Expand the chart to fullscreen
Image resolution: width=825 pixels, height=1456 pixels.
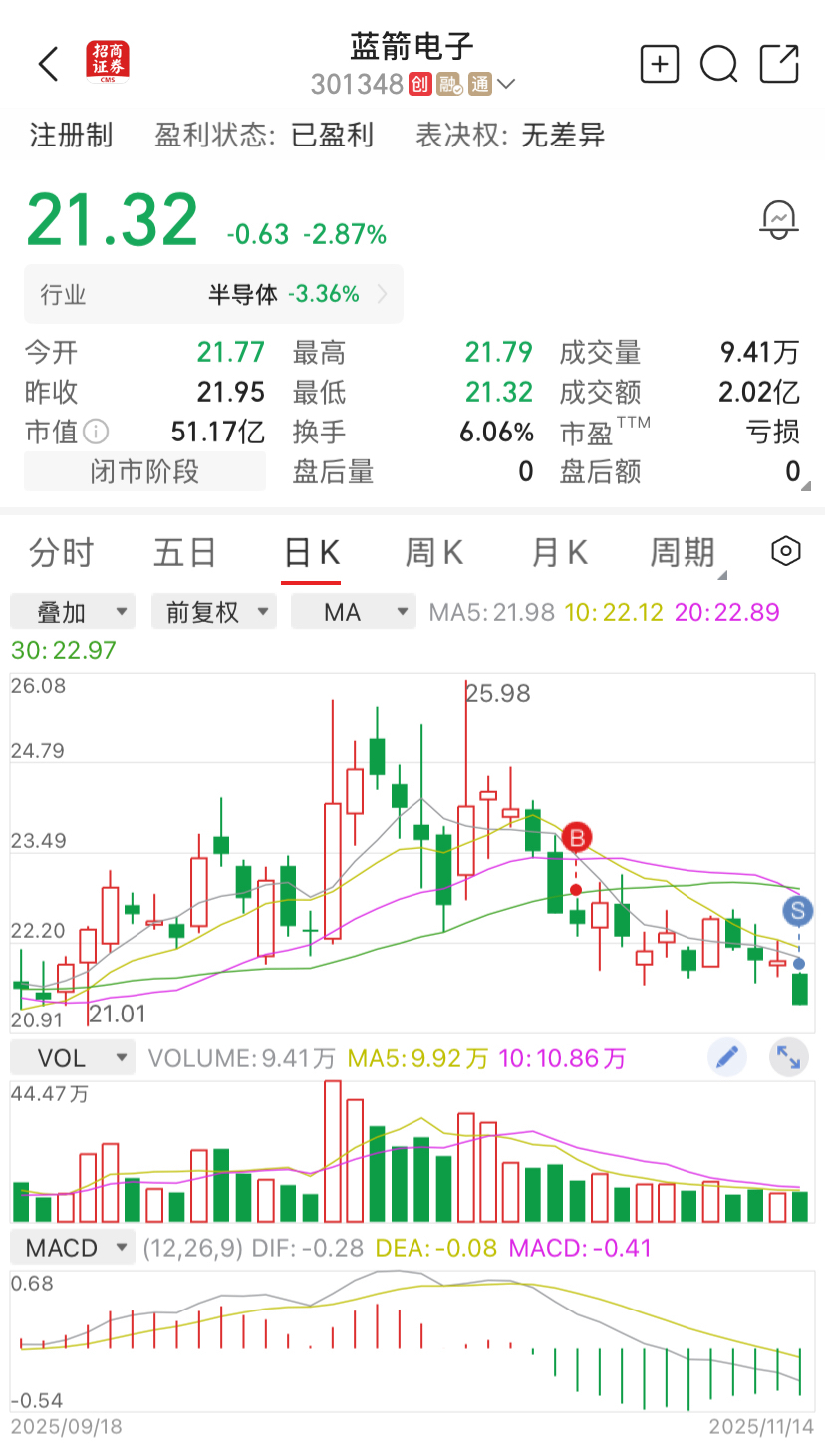click(x=789, y=1057)
